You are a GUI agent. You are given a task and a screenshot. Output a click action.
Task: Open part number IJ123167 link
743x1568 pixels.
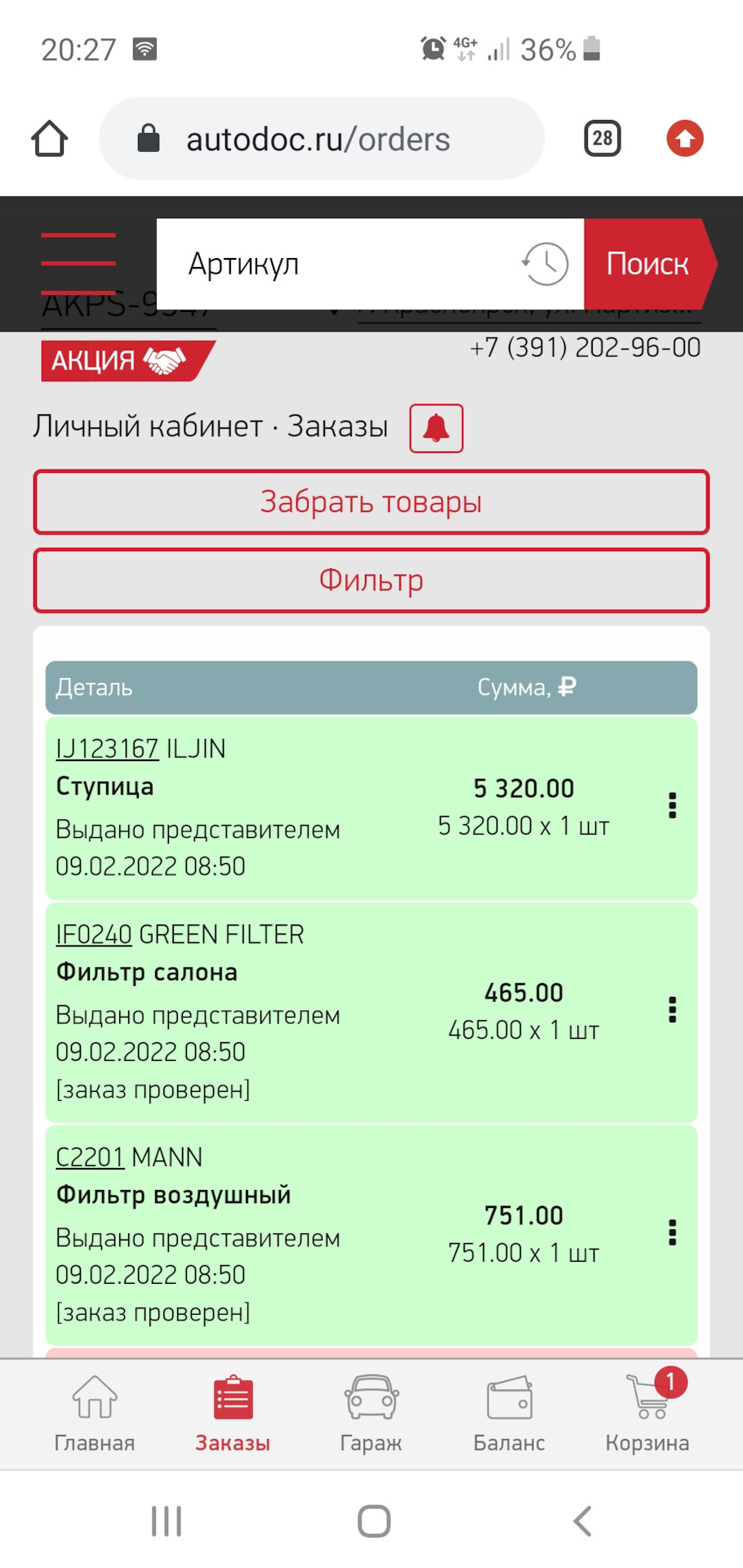[107, 749]
